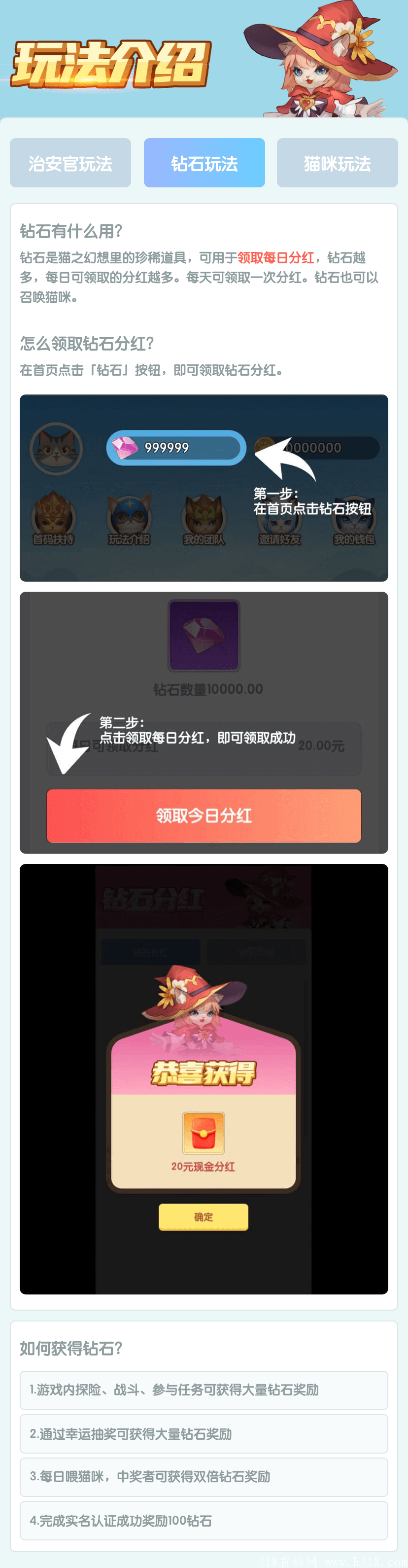Image resolution: width=408 pixels, height=1568 pixels.
Task: Open the 猫咪玩法 tab
Action: pos(337,163)
